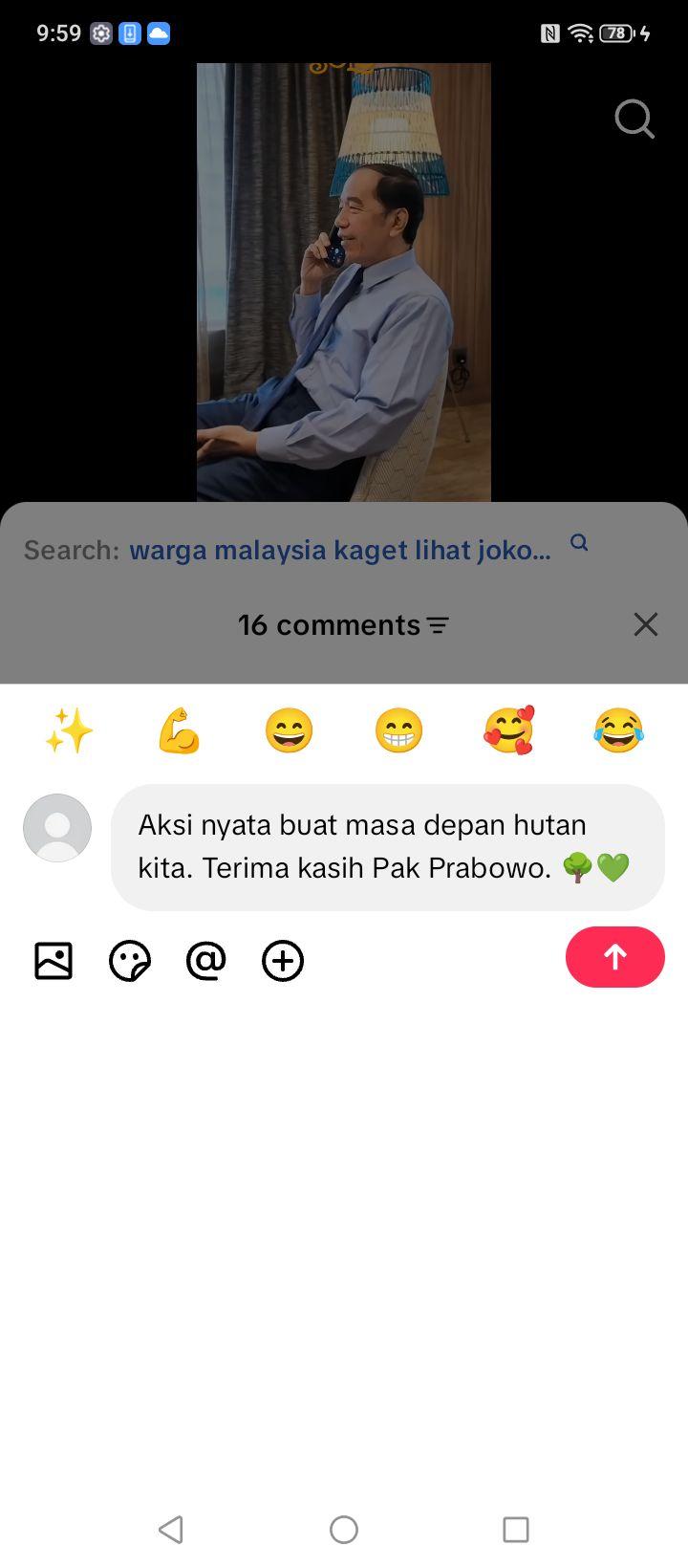Go to the system home screen

tap(344, 1529)
